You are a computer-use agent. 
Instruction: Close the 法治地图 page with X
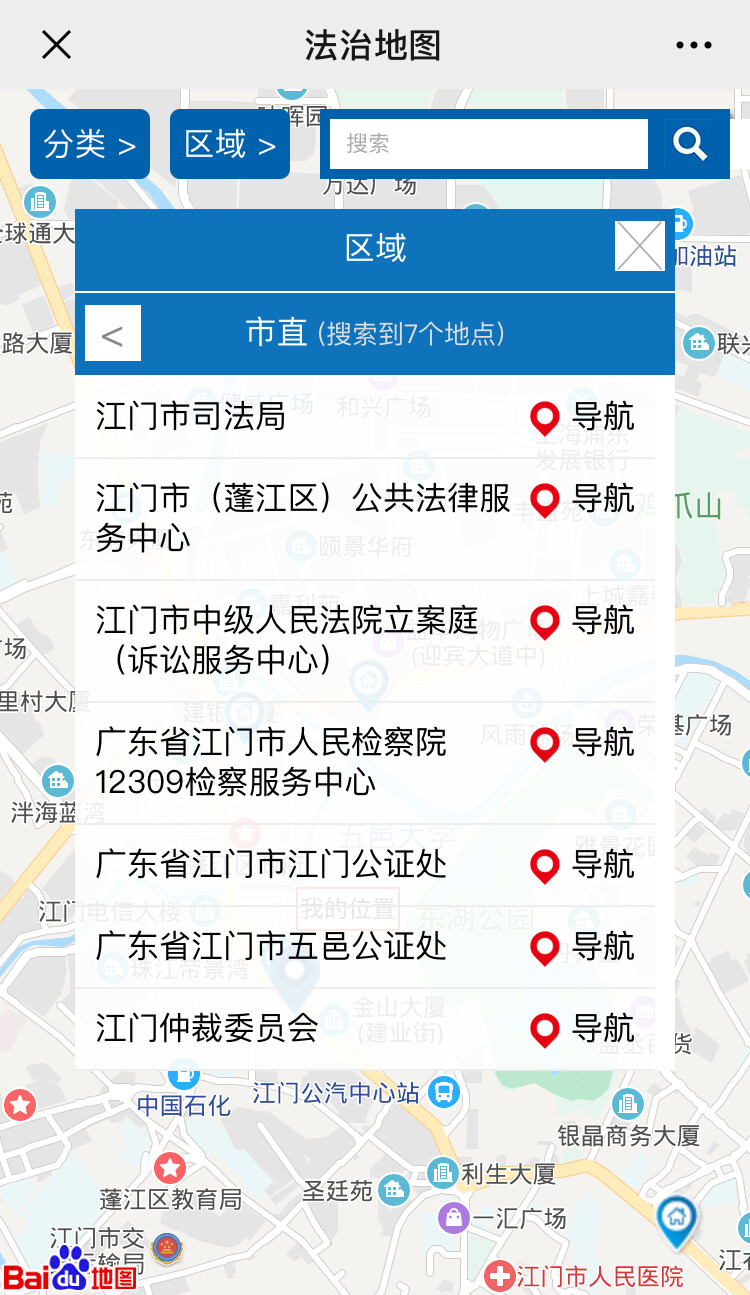[x=56, y=45]
